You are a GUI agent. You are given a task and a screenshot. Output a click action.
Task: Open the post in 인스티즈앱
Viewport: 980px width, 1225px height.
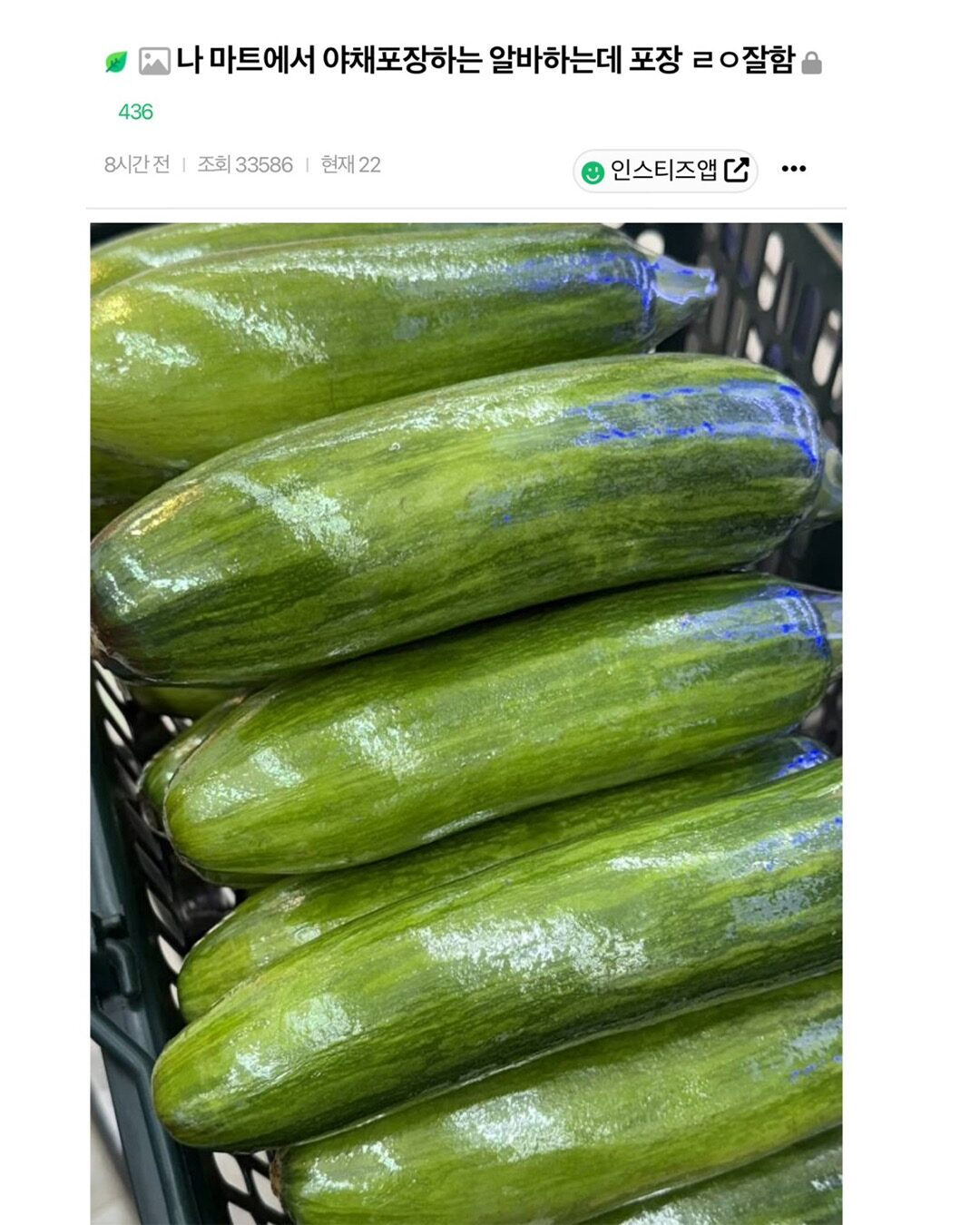[x=665, y=170]
